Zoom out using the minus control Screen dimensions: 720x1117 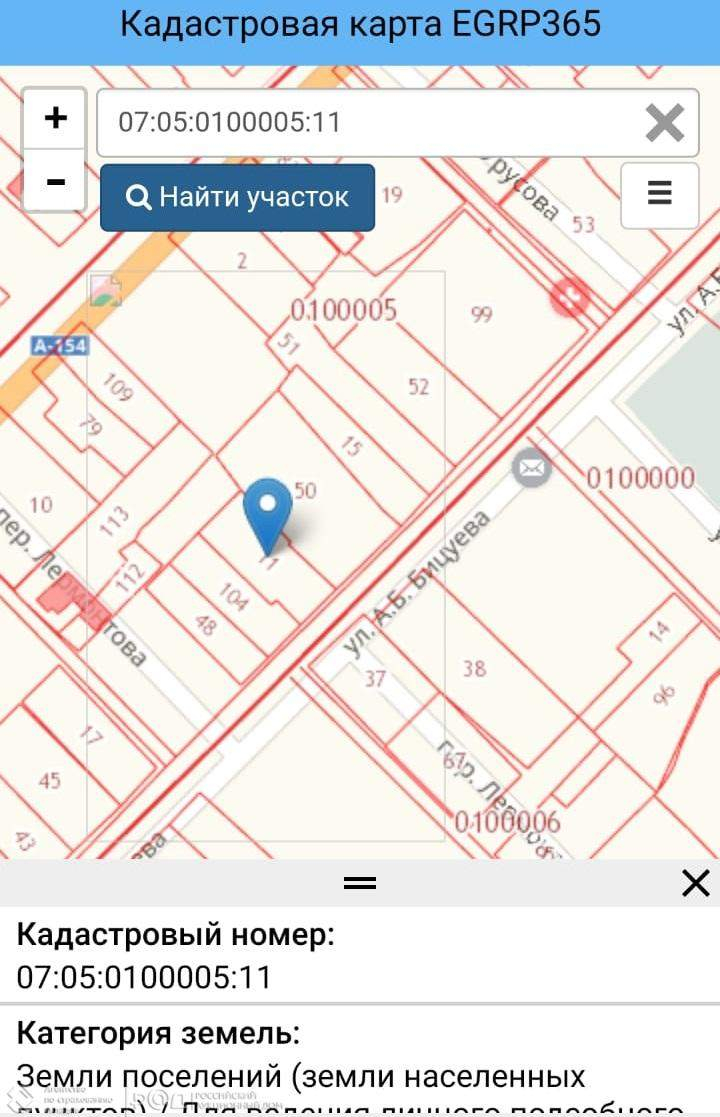click(55, 182)
